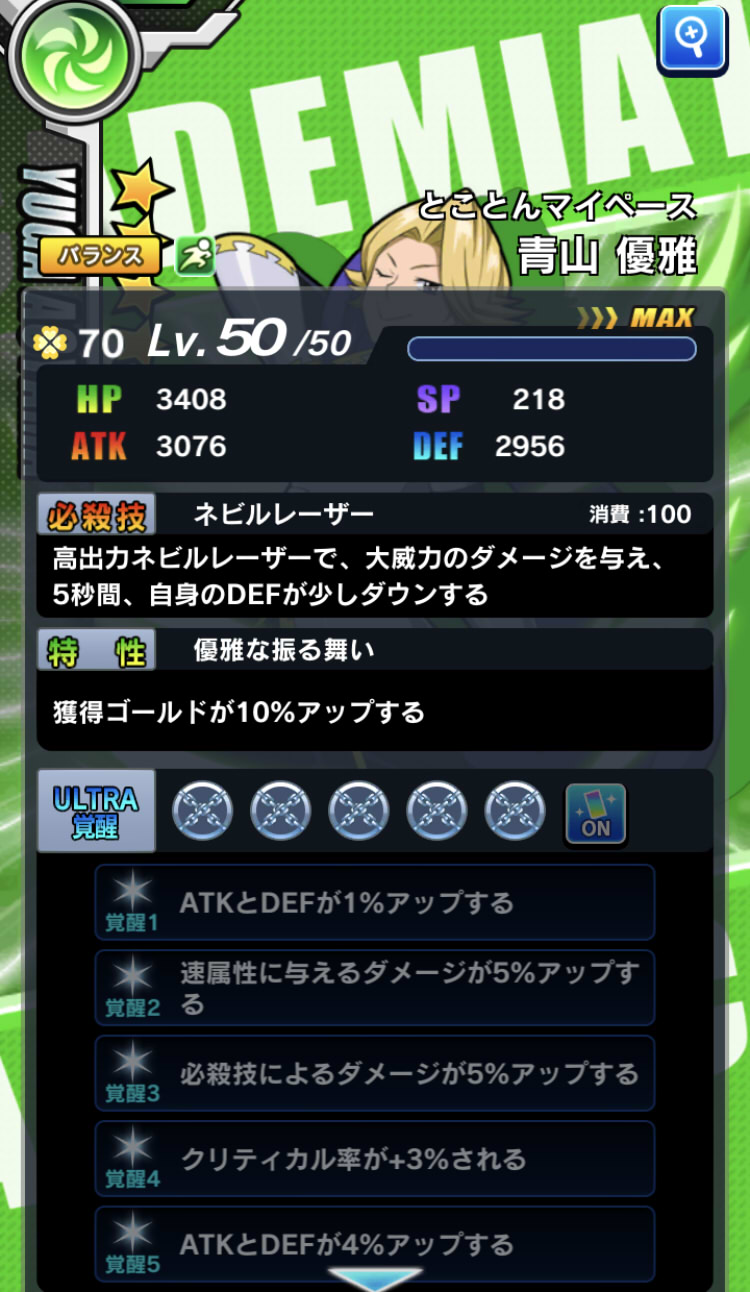Viewport: 750px width, 1292px height.
Task: Tap the magnifier zoom button
Action: [x=692, y=39]
